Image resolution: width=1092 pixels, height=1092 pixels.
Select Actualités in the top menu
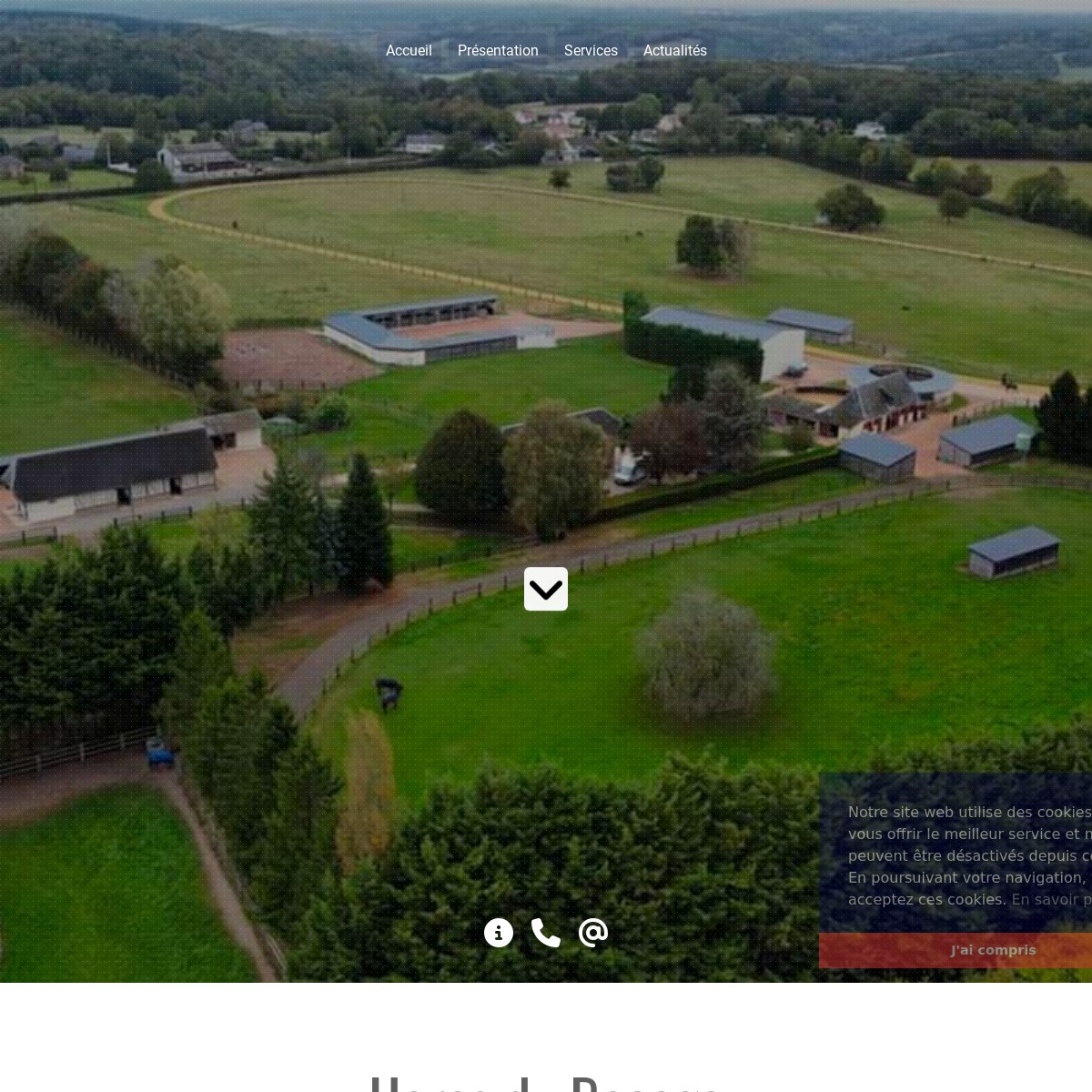674,51
